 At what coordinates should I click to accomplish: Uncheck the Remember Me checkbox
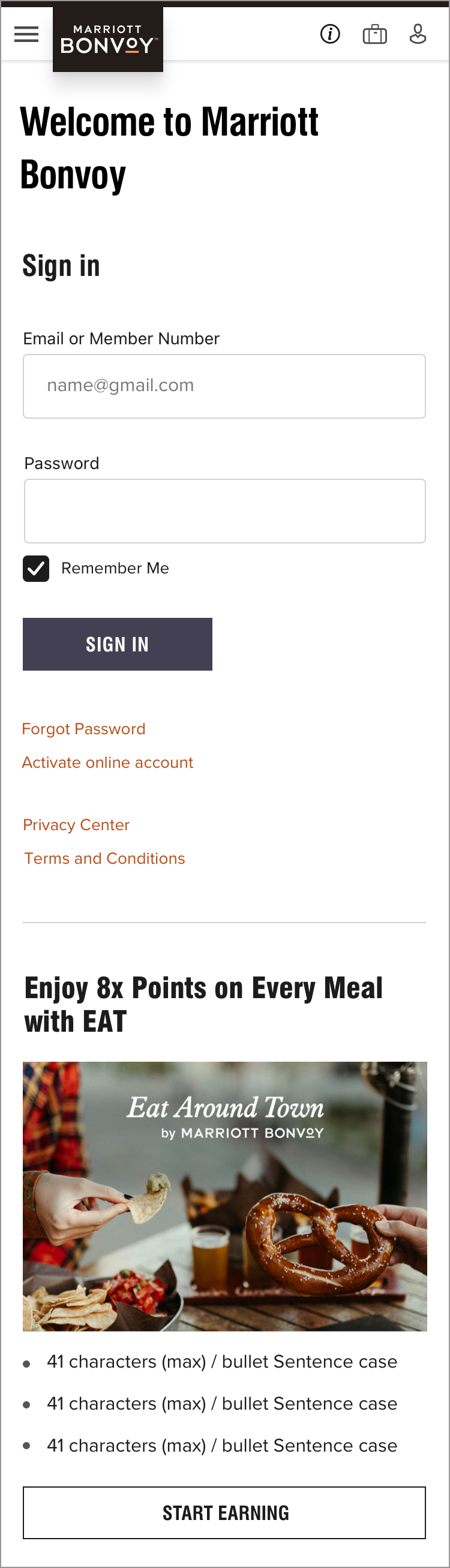(x=36, y=569)
